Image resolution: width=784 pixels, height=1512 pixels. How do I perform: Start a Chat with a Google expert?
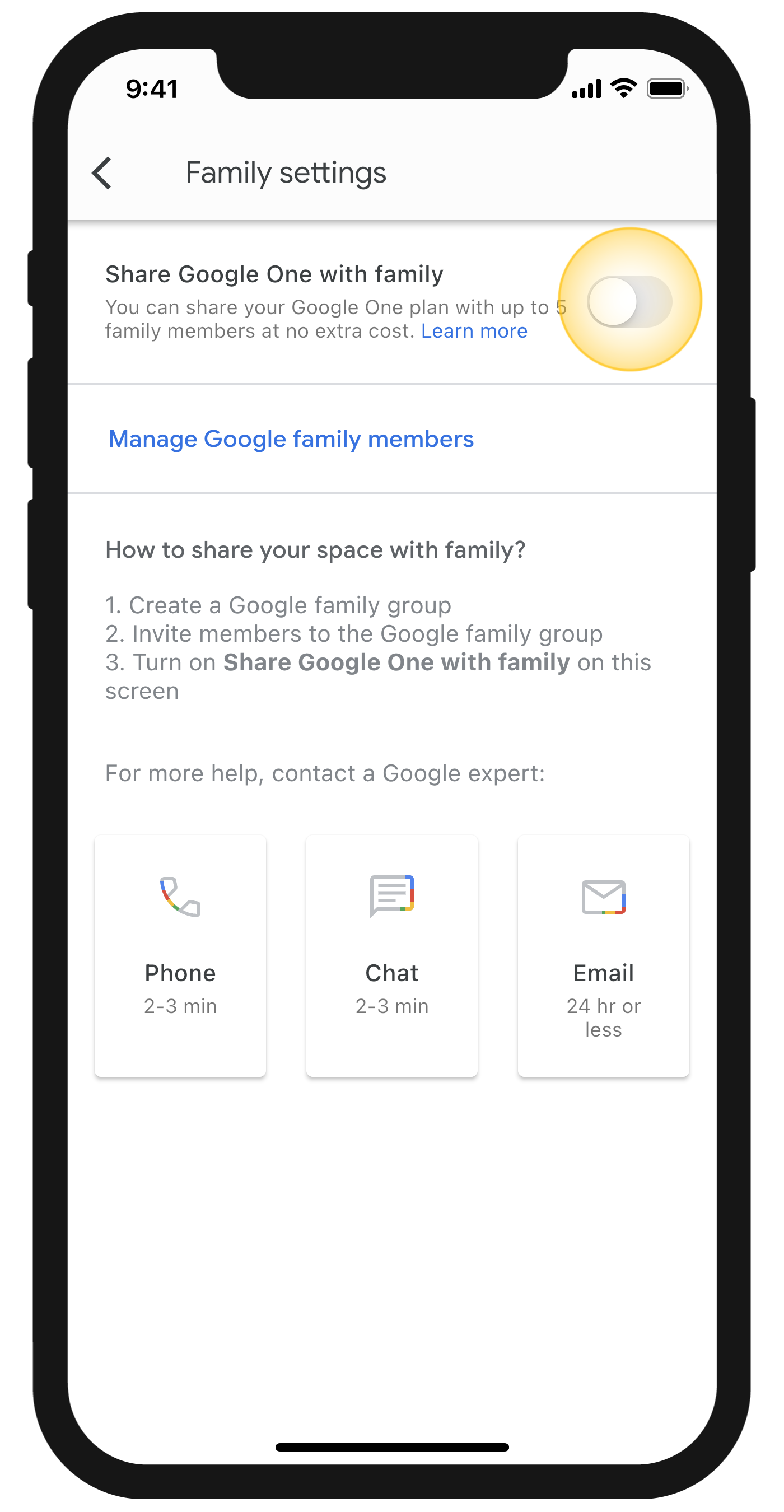(x=391, y=955)
